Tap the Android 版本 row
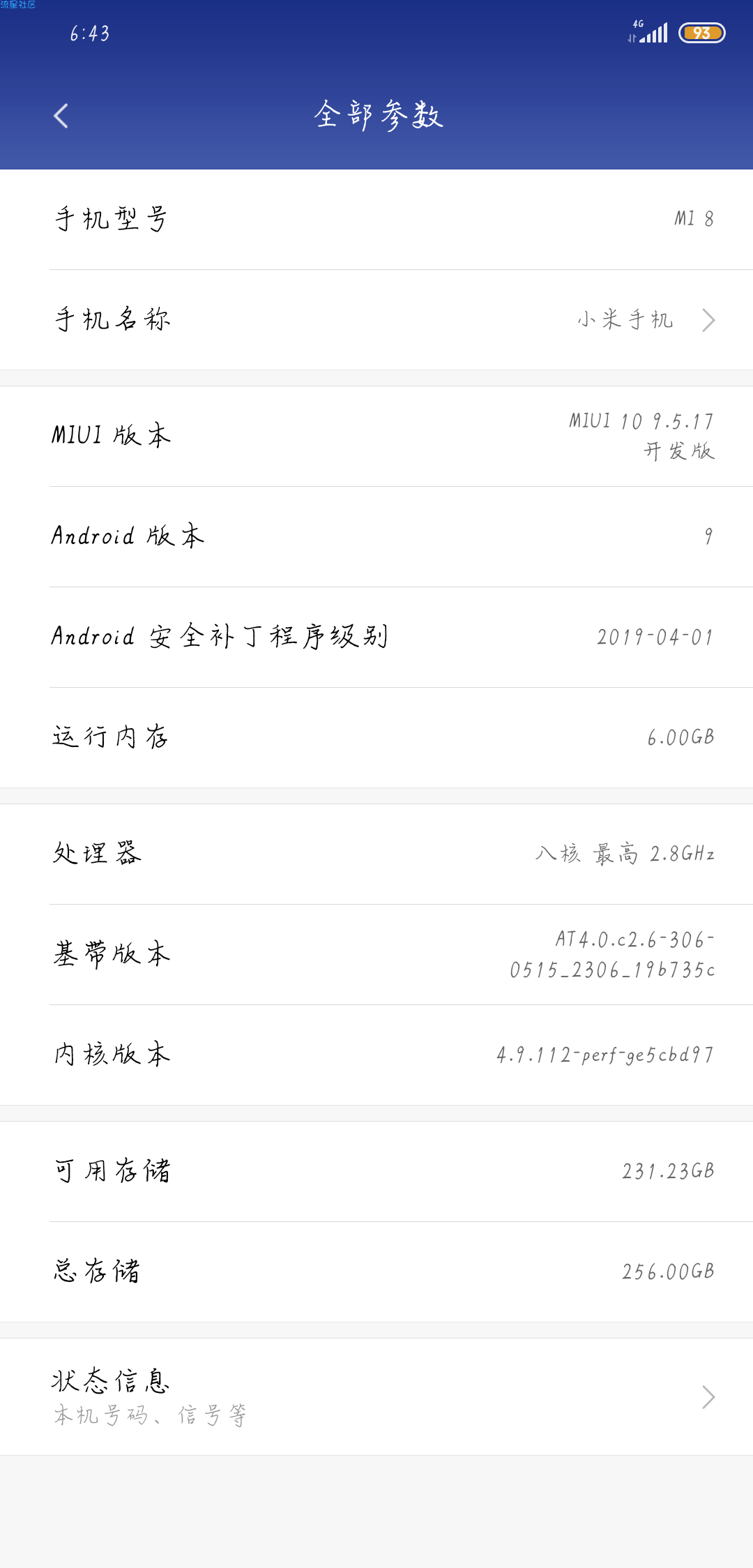The width and height of the screenshot is (753, 1568). click(x=376, y=537)
